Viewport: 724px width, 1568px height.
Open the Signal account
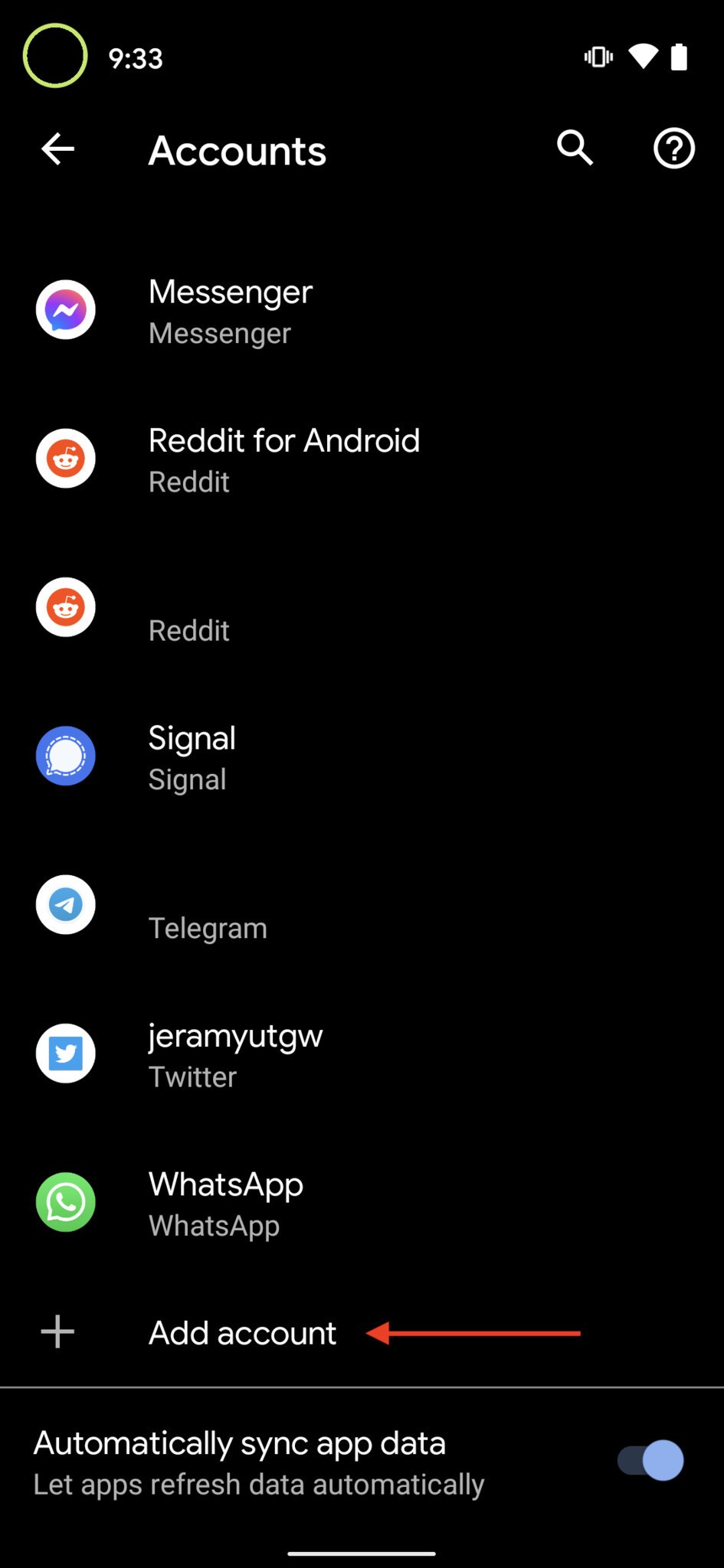[x=192, y=757]
